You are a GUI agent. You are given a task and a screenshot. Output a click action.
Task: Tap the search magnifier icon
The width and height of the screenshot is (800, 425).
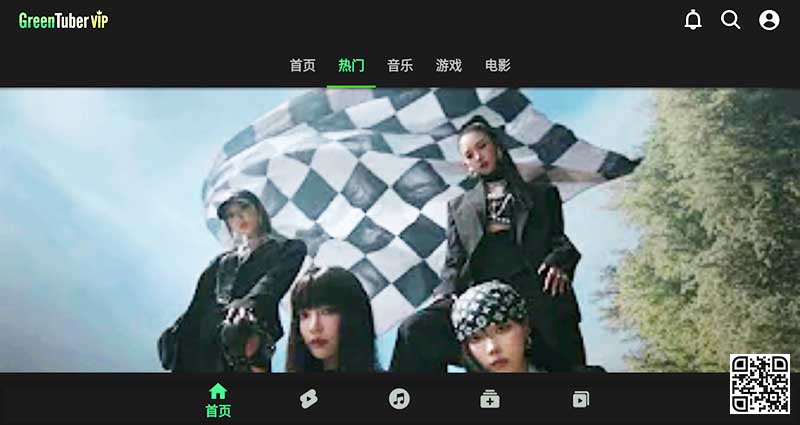[x=731, y=20]
